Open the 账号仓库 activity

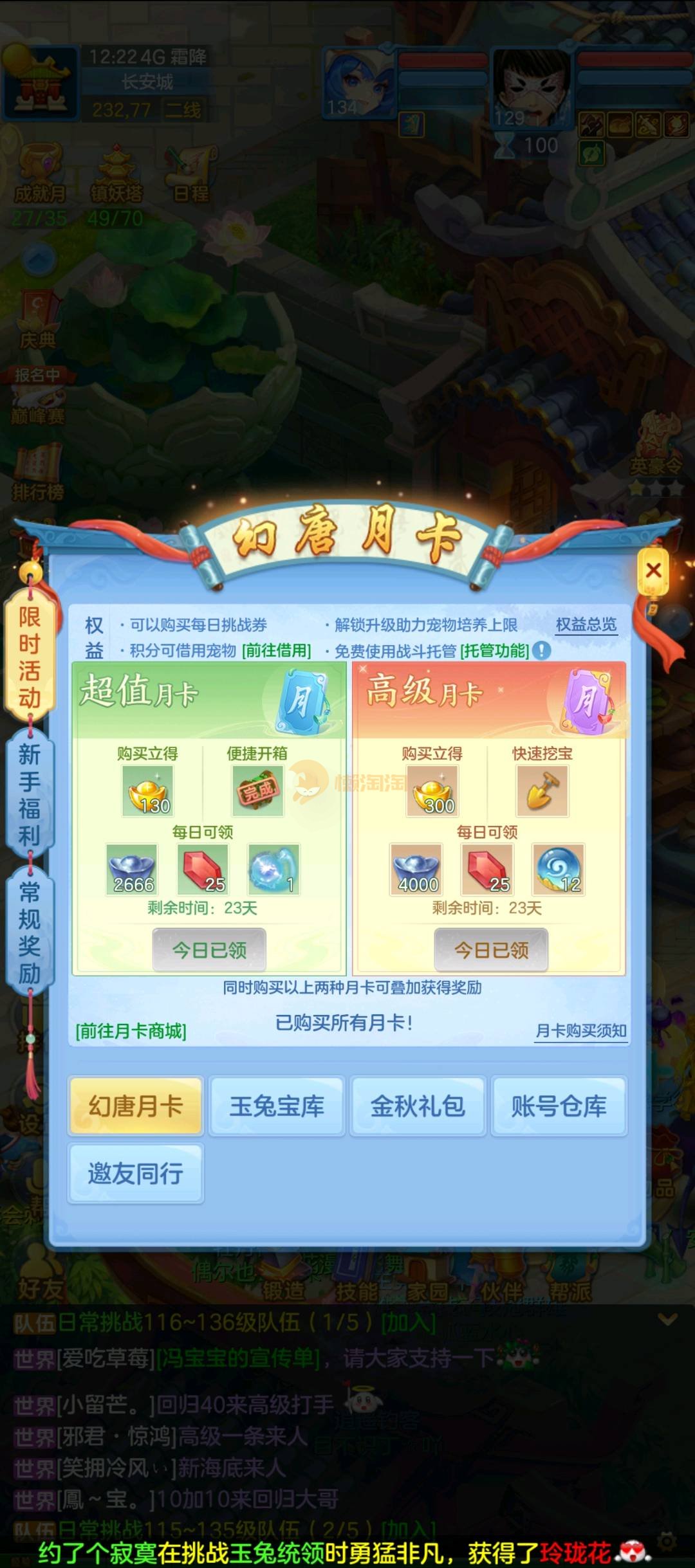click(559, 1106)
